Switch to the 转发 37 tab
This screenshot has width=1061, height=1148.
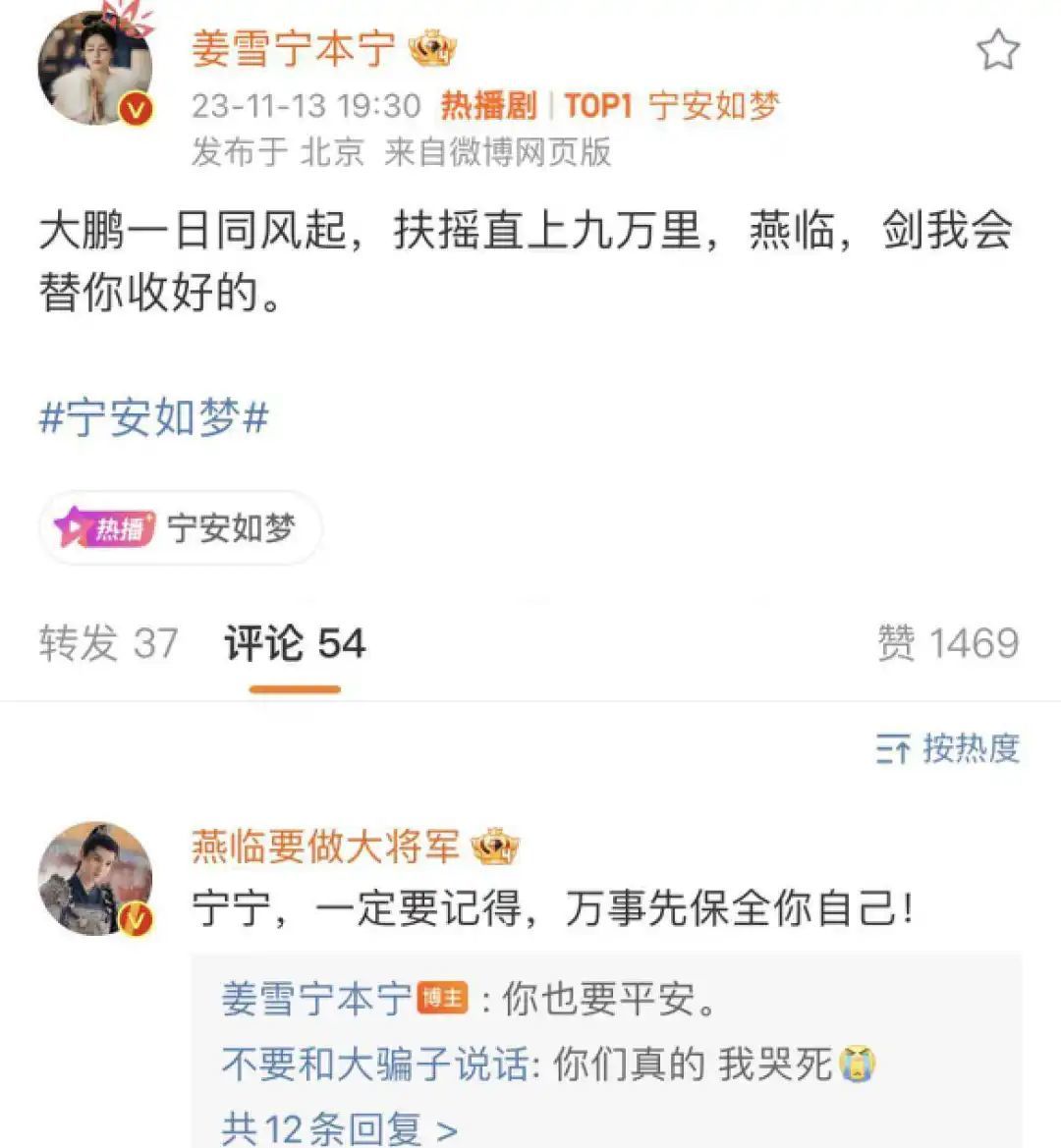pos(108,643)
